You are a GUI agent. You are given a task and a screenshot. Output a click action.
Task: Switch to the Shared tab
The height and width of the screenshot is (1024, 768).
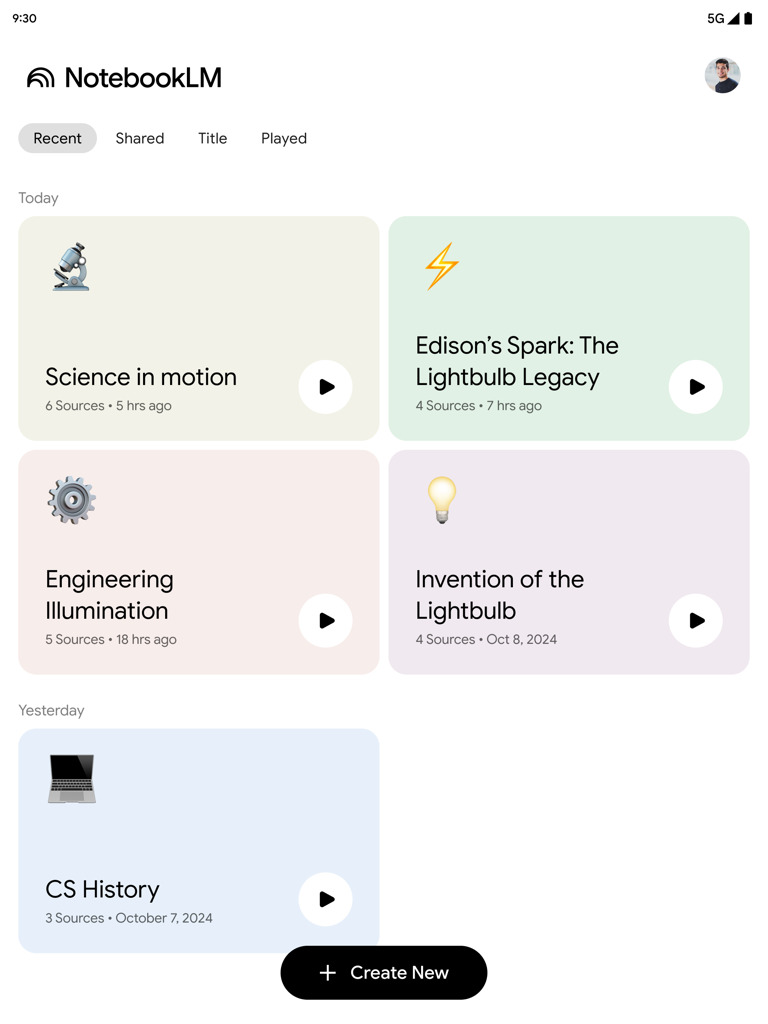pyautogui.click(x=139, y=138)
